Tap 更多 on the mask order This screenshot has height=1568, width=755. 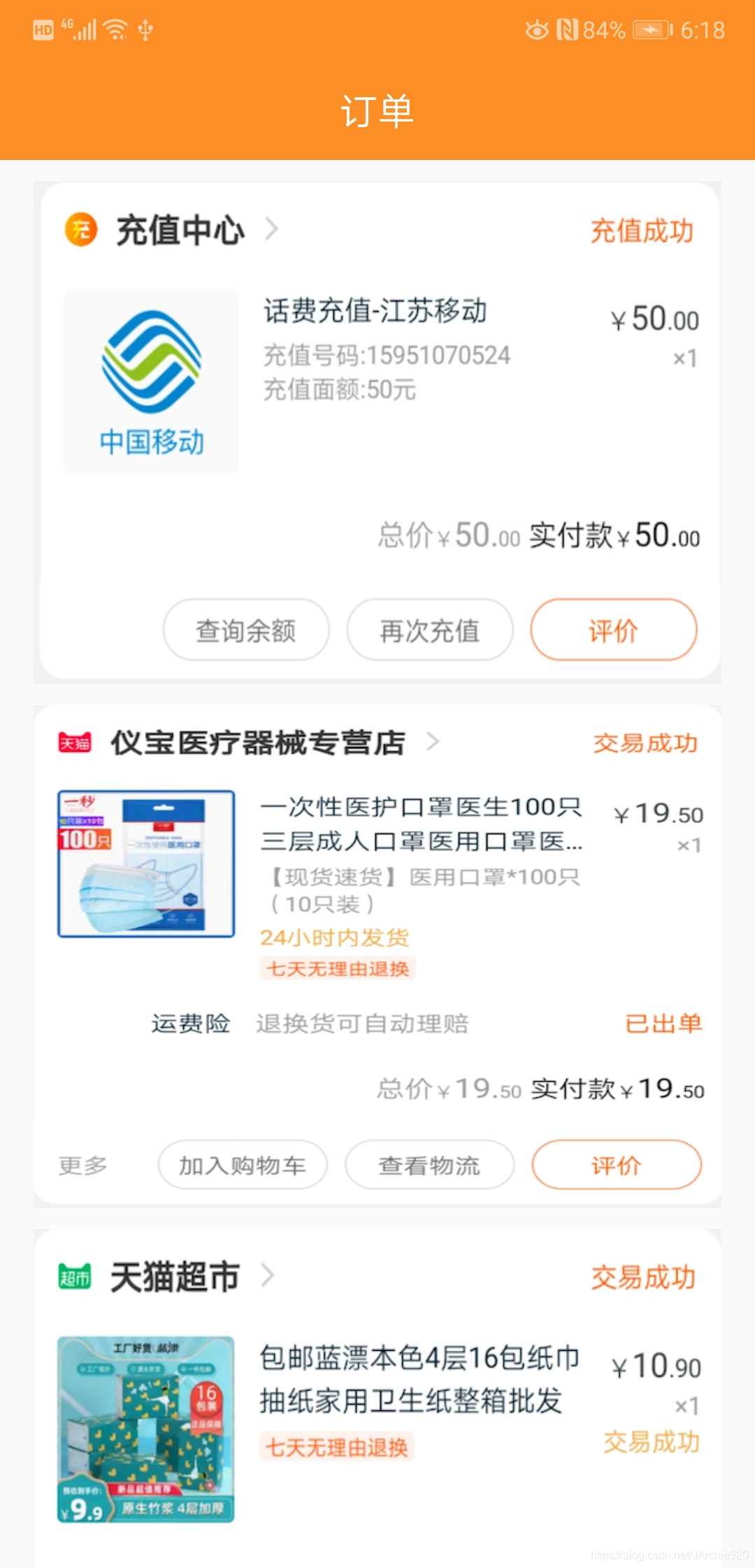[82, 1165]
